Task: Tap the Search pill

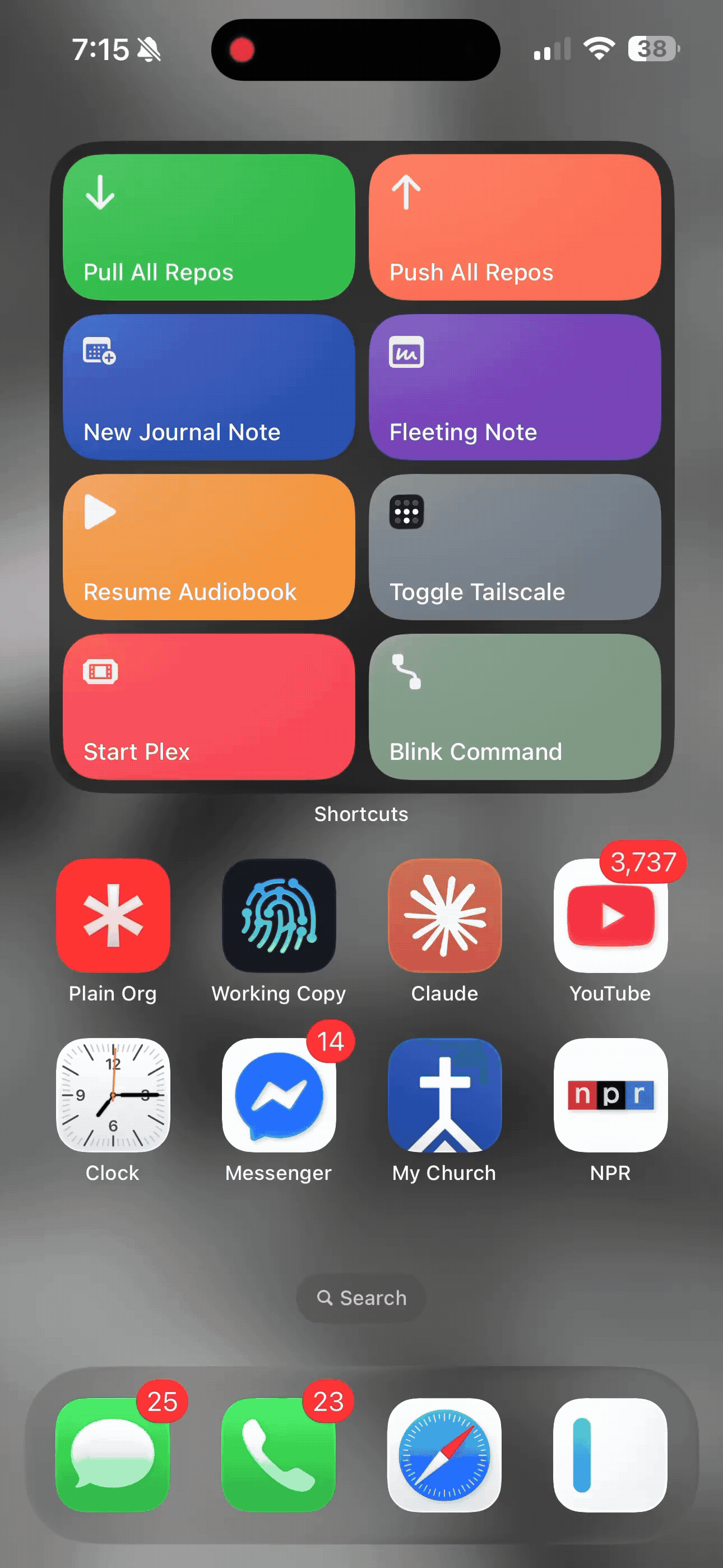Action: pyautogui.click(x=361, y=1297)
